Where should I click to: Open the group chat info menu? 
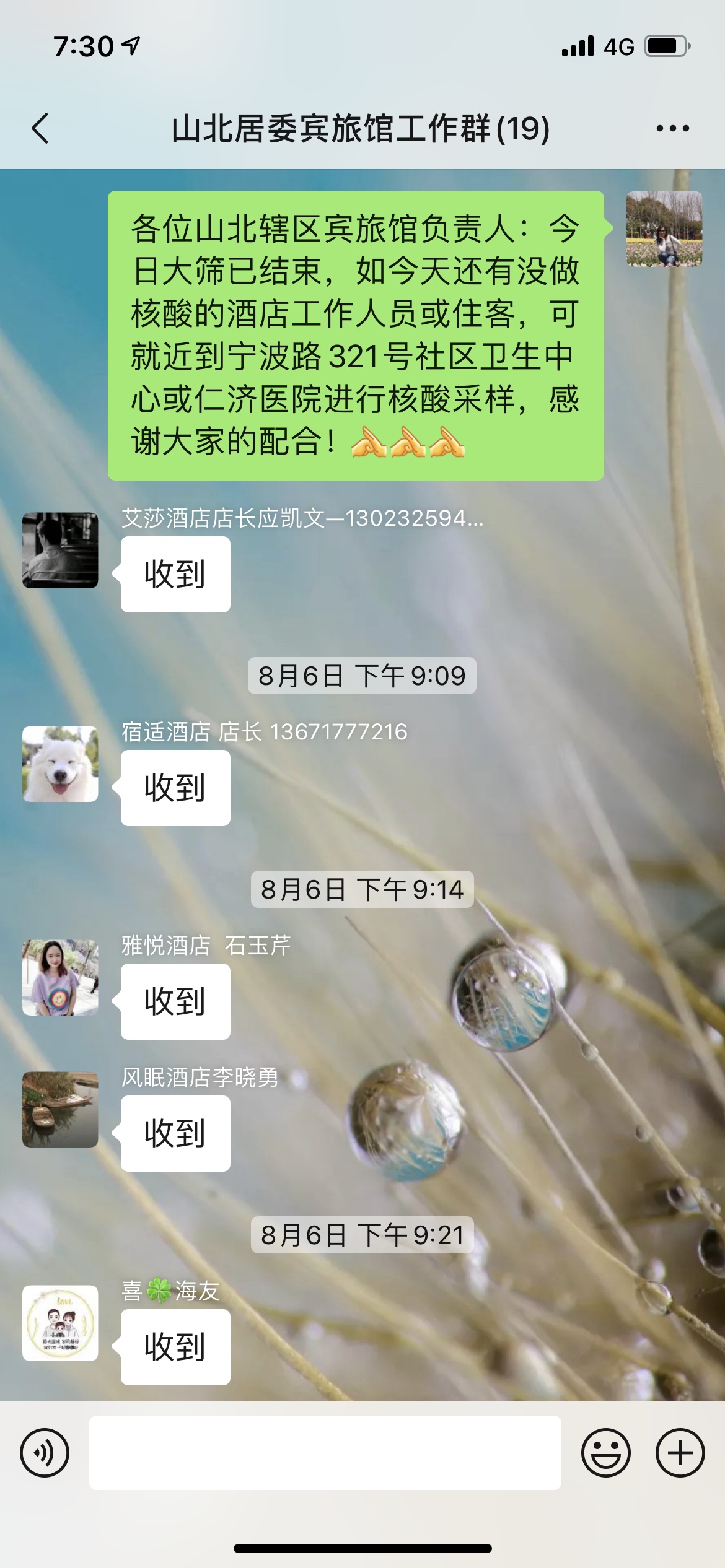tap(672, 128)
